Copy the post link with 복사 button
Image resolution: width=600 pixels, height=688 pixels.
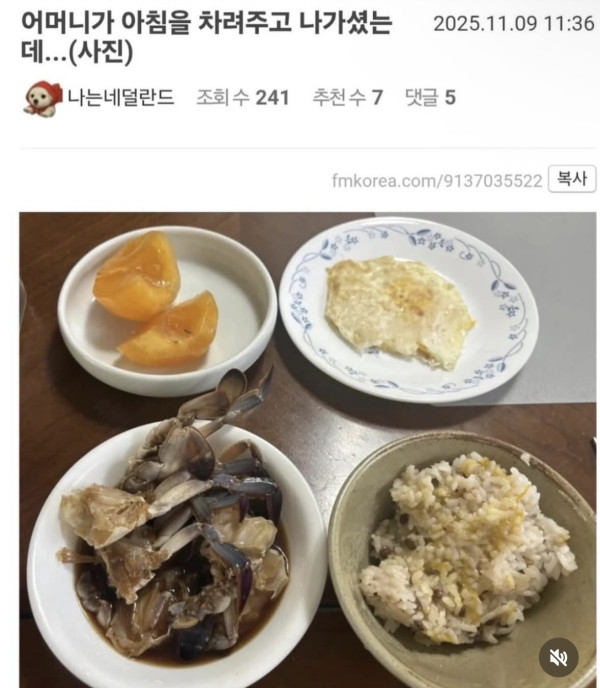tap(571, 180)
